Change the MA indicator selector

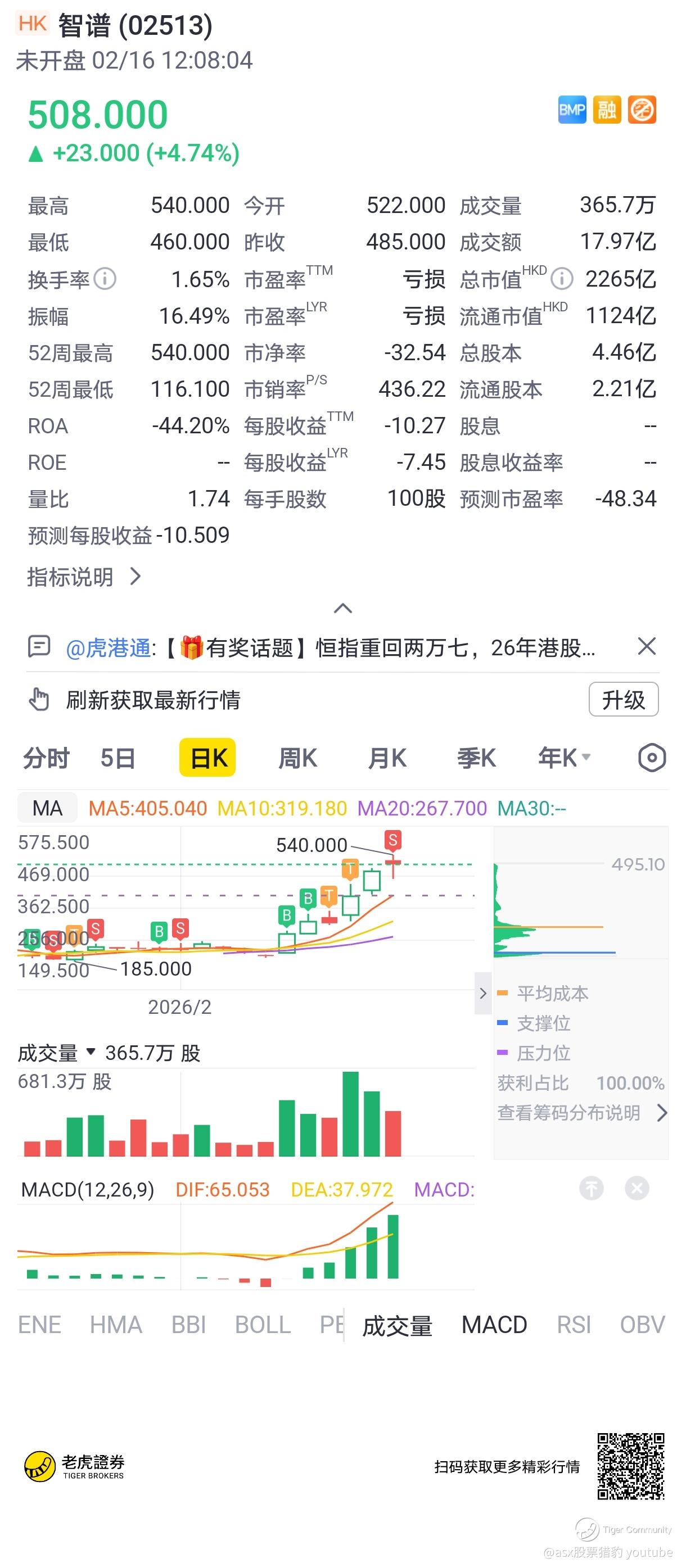48,808
